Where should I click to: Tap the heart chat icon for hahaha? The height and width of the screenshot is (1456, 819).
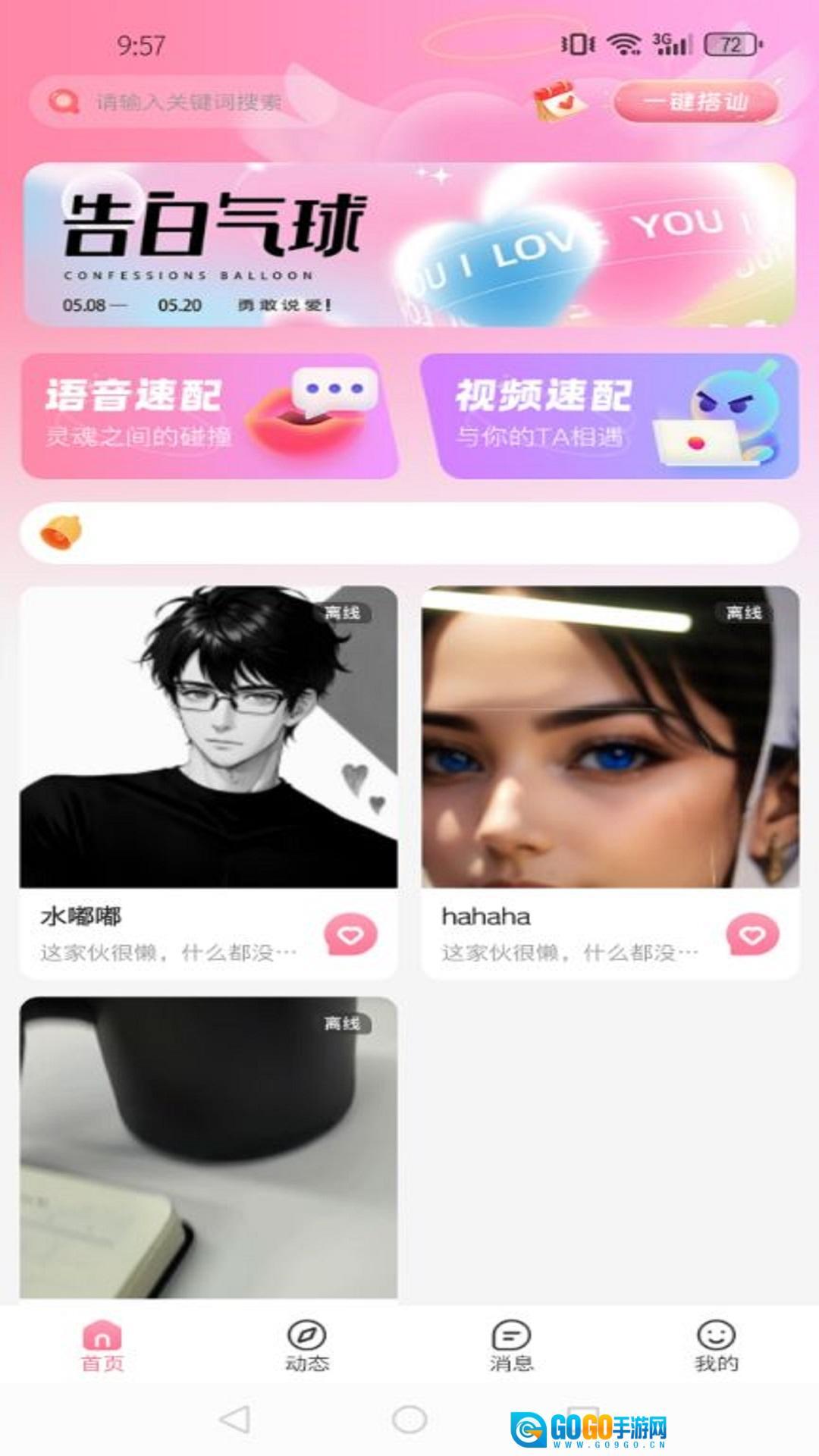752,934
